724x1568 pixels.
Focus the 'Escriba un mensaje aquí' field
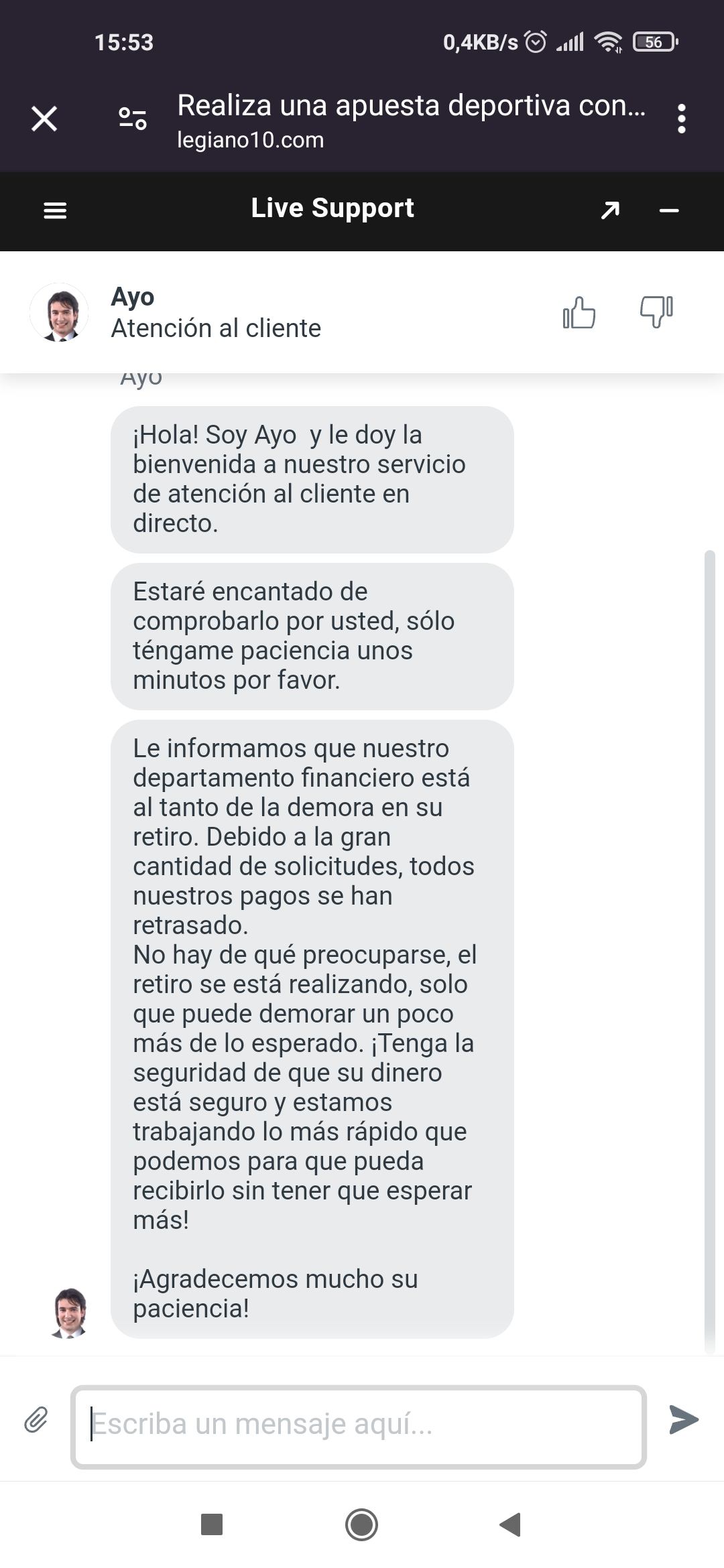(359, 1426)
